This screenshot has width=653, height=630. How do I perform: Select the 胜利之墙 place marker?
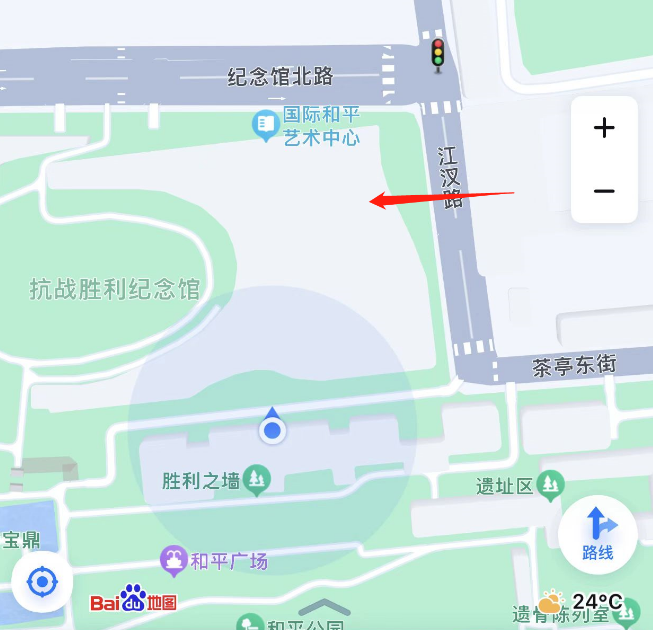tap(258, 481)
